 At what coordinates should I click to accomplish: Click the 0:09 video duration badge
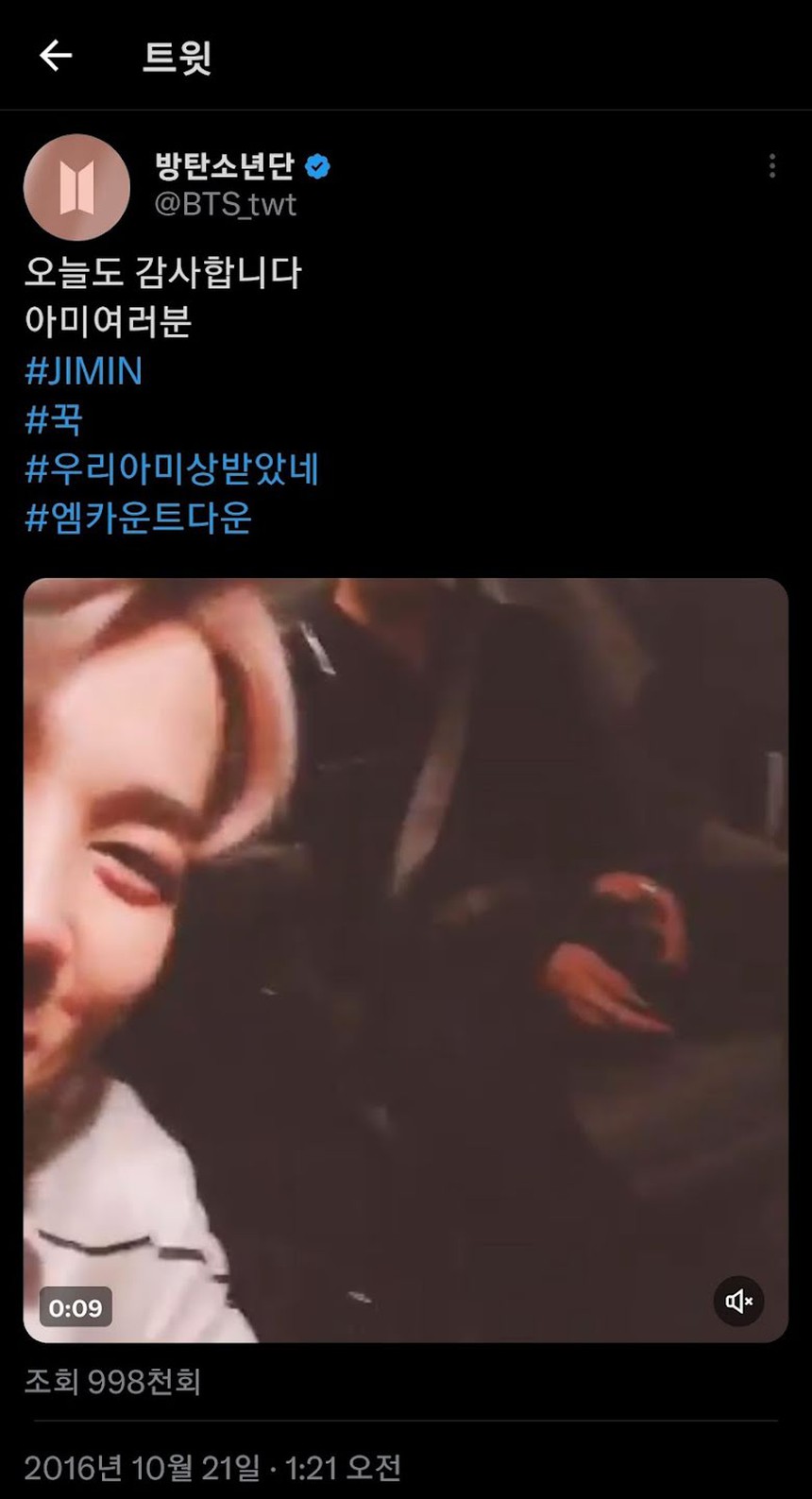point(76,1309)
